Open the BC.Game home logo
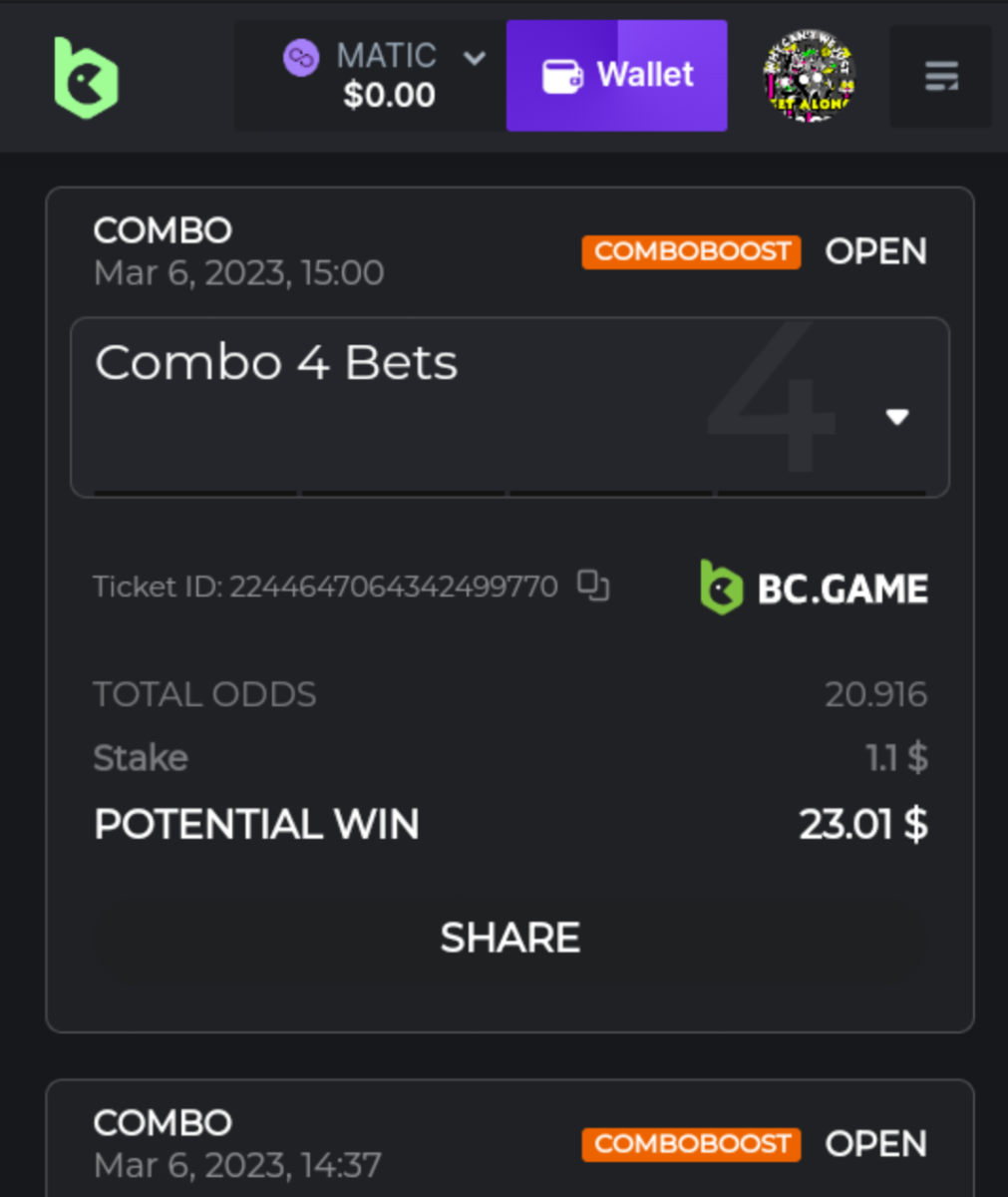Viewport: 1008px width, 1197px height. tap(86, 77)
